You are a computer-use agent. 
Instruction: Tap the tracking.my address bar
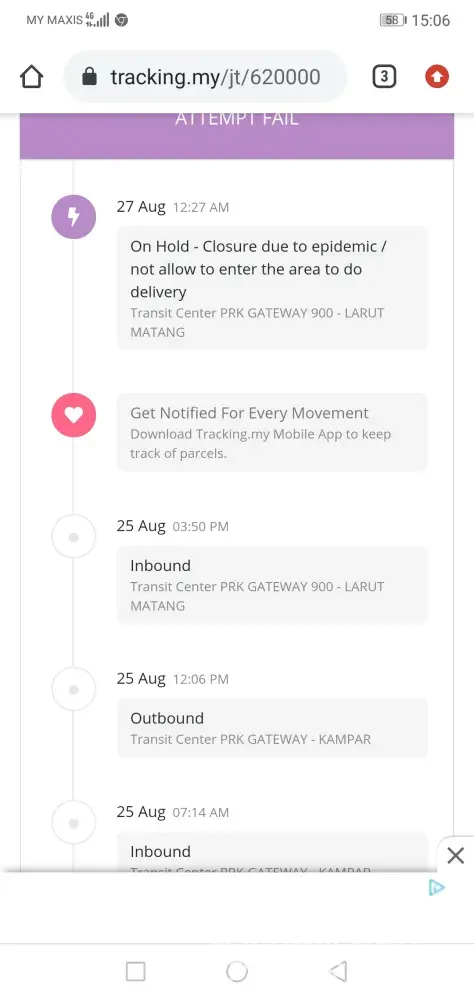tap(205, 77)
